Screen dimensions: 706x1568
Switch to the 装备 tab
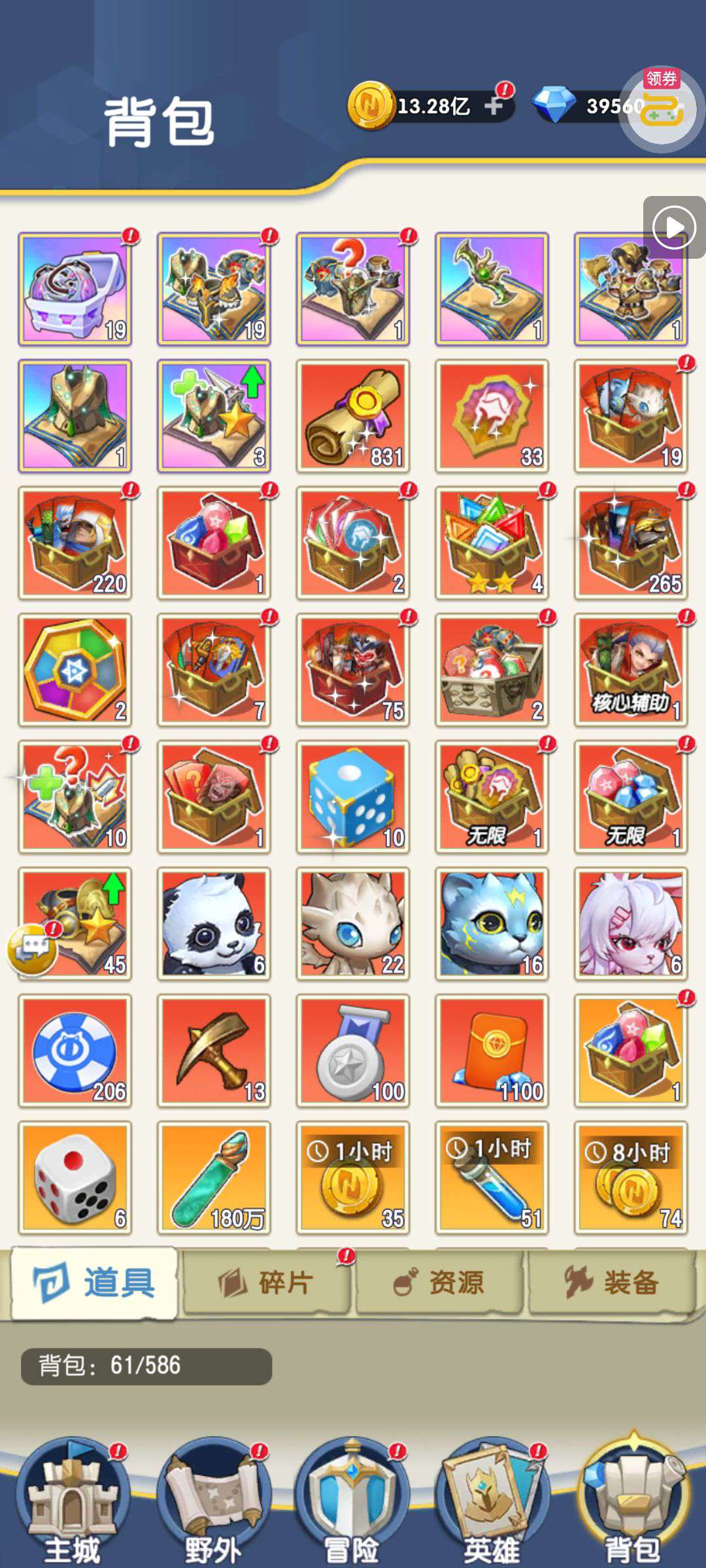[x=612, y=1282]
